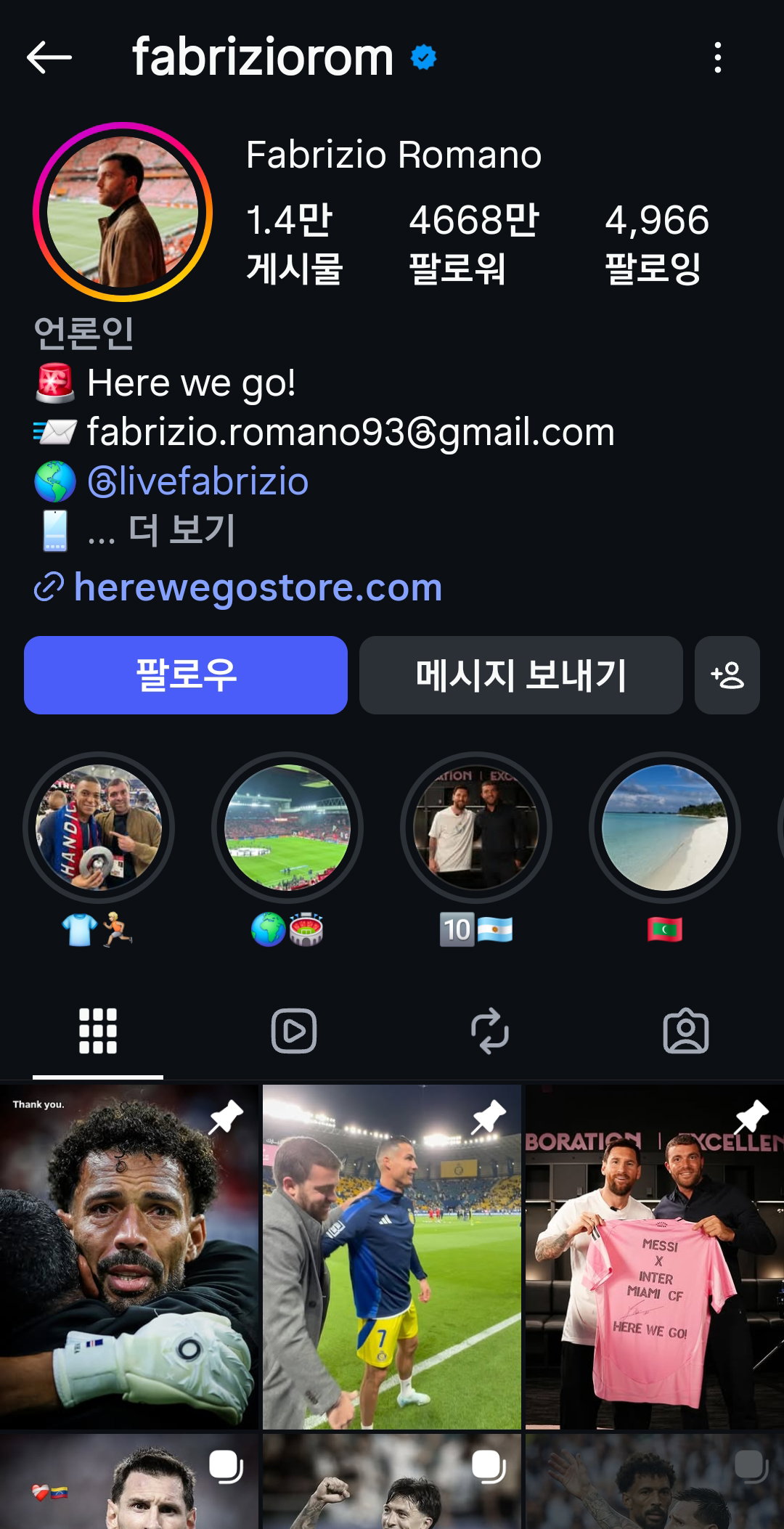The height and width of the screenshot is (1529, 784).
Task: Open the @livefabrizio Threads link
Action: 198,481
